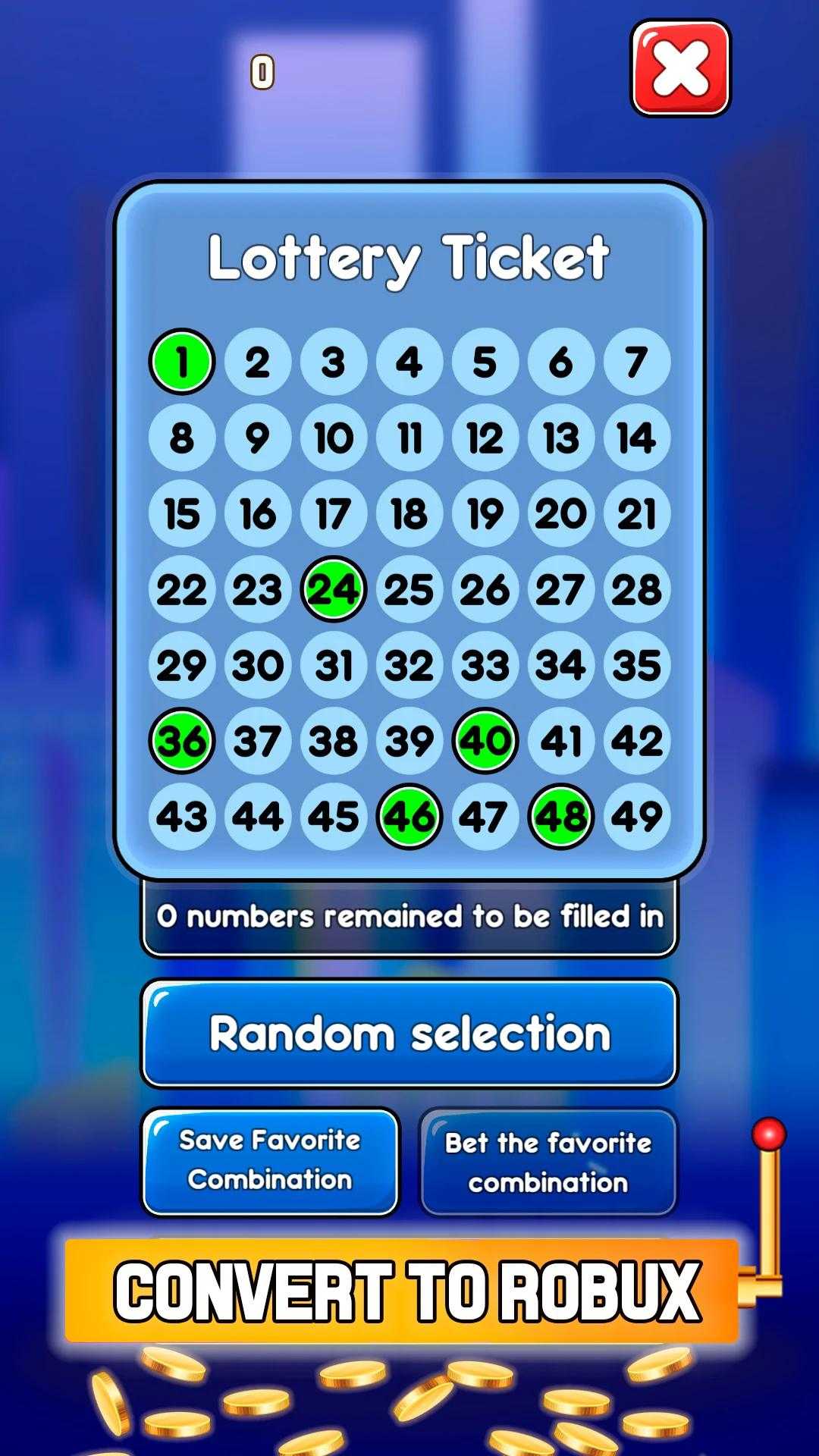
Task: Pull the red-knob slot lever
Action: (768, 1135)
